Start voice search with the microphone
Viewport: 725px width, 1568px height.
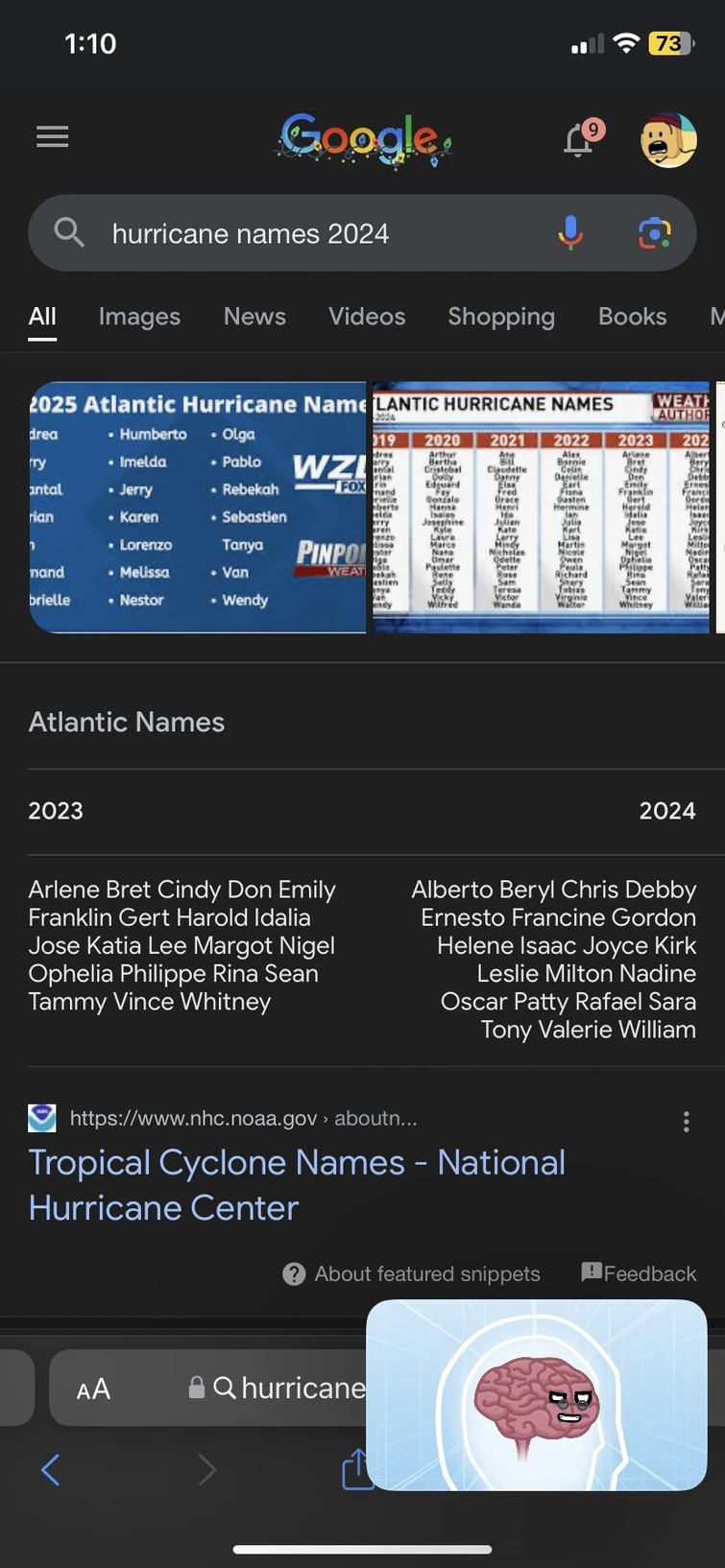tap(570, 232)
